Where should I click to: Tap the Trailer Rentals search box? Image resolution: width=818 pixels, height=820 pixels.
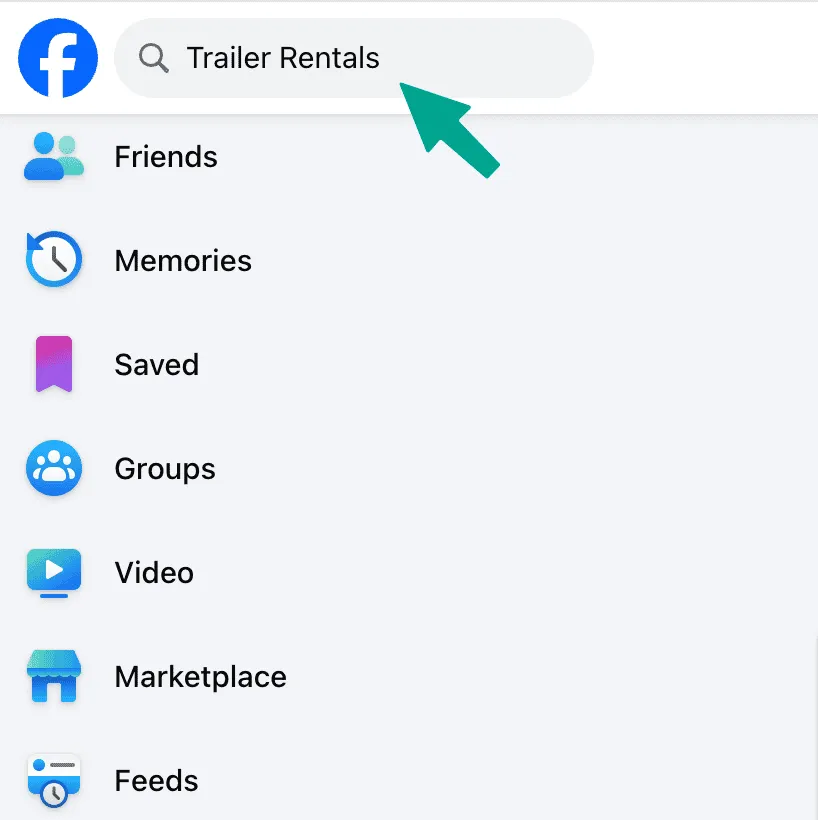(353, 58)
